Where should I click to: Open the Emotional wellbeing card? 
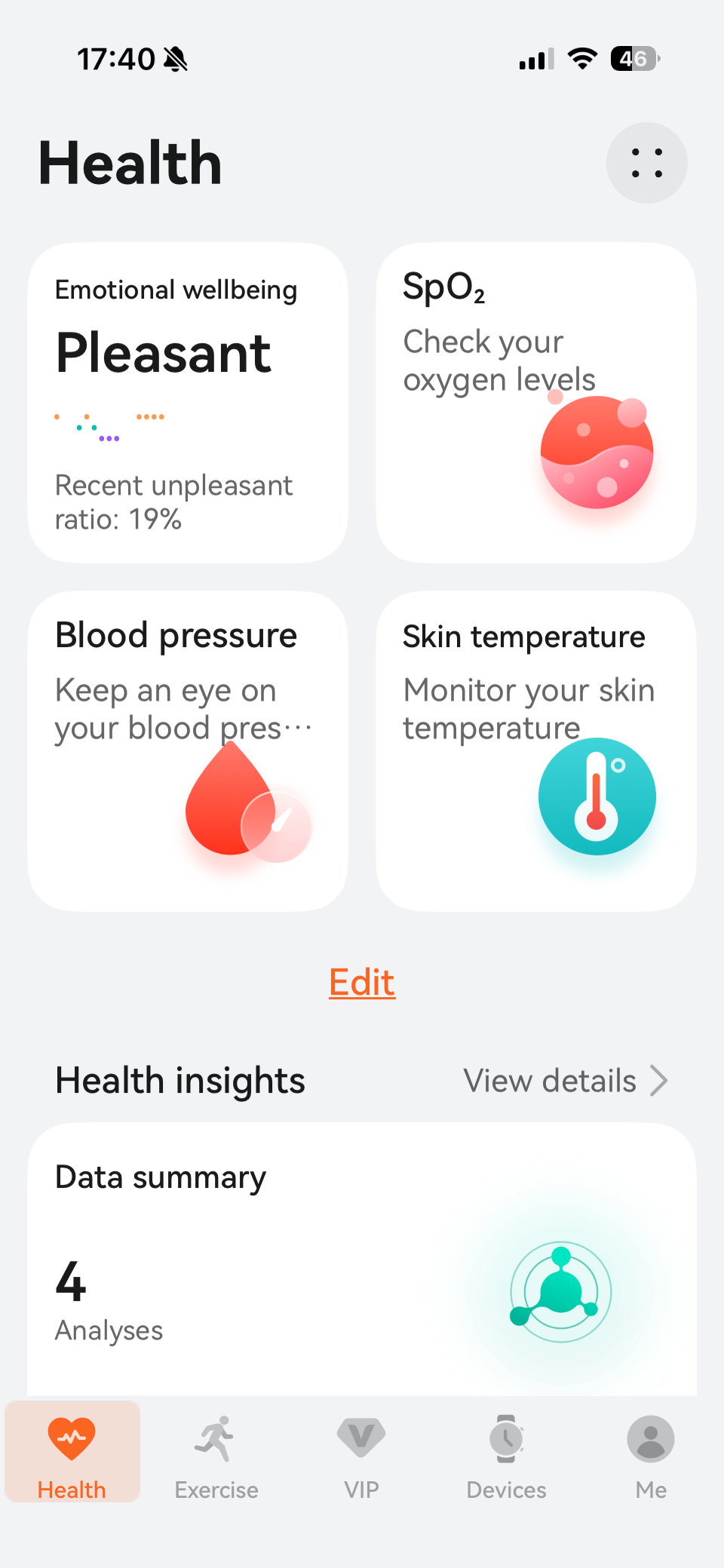click(x=188, y=403)
